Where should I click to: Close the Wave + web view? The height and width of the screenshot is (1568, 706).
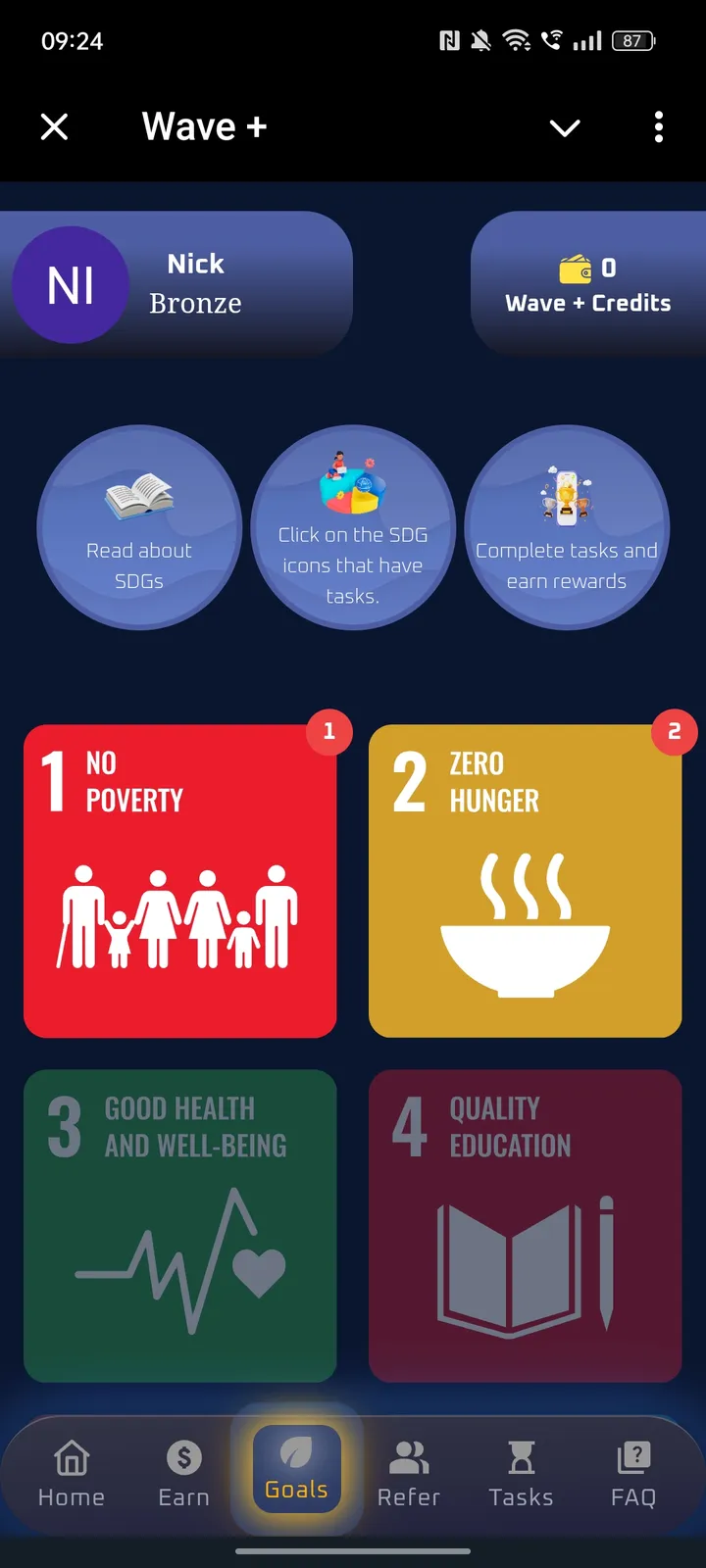click(55, 126)
